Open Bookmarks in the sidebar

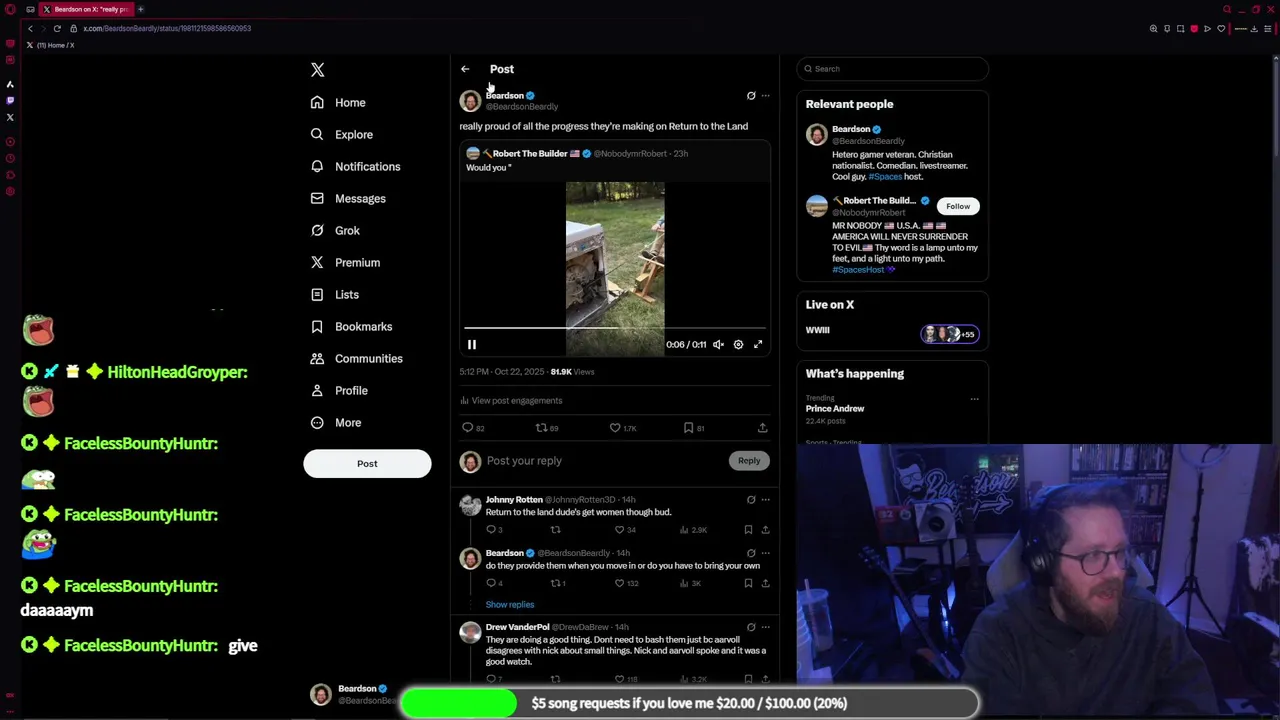pos(362,326)
